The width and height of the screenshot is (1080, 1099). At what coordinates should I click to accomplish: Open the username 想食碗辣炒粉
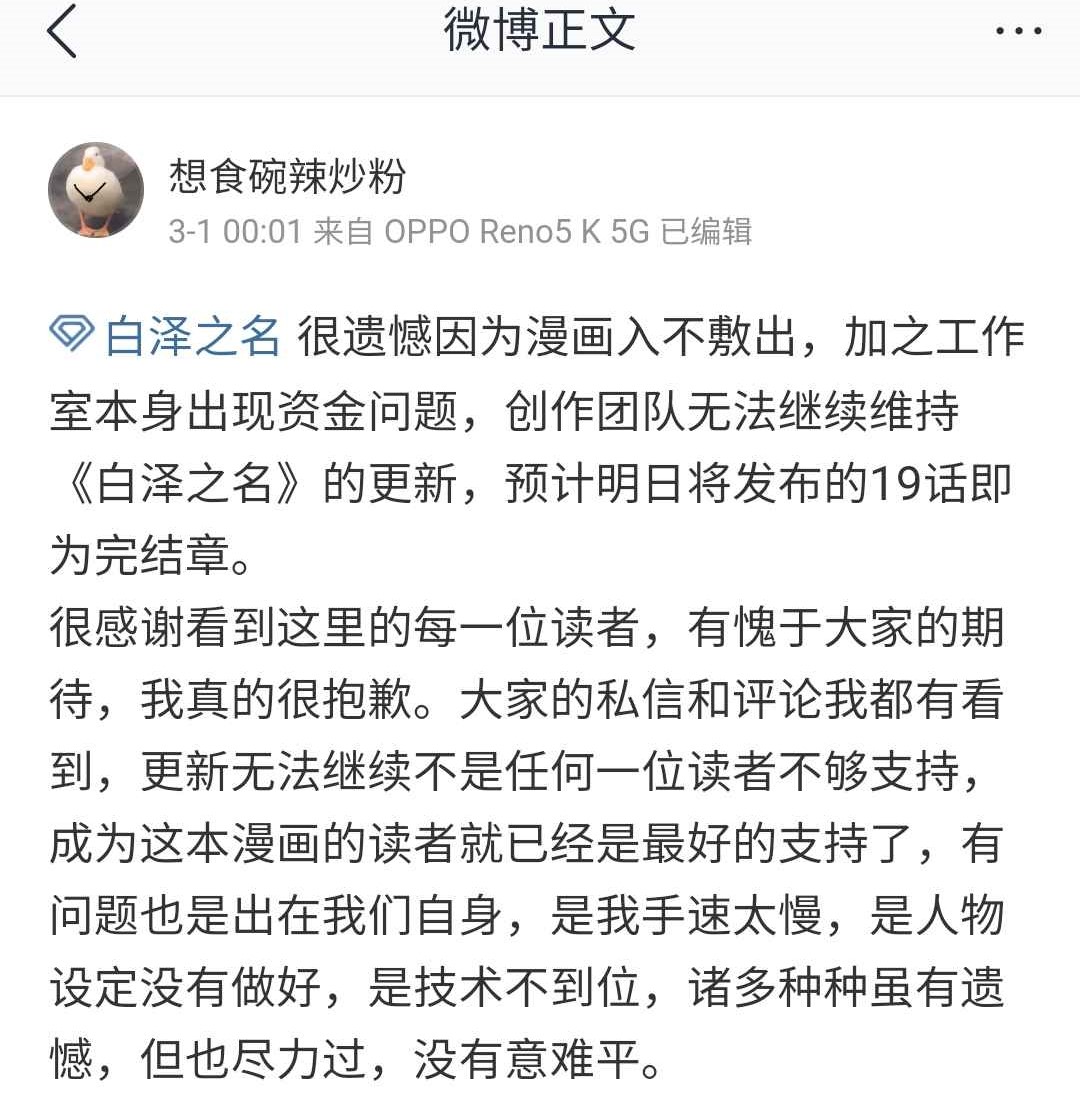tap(288, 177)
